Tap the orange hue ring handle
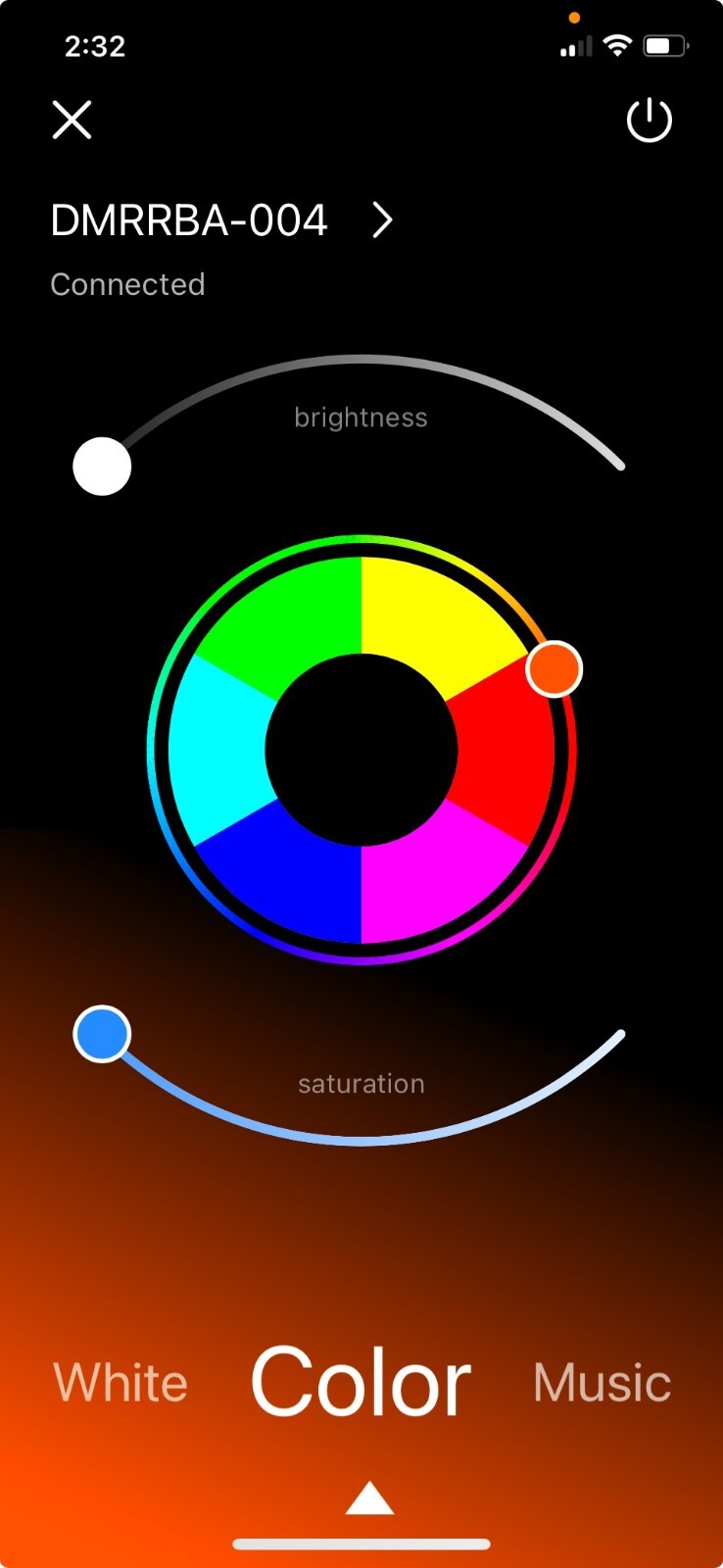Viewport: 723px width, 1568px height. point(554,669)
